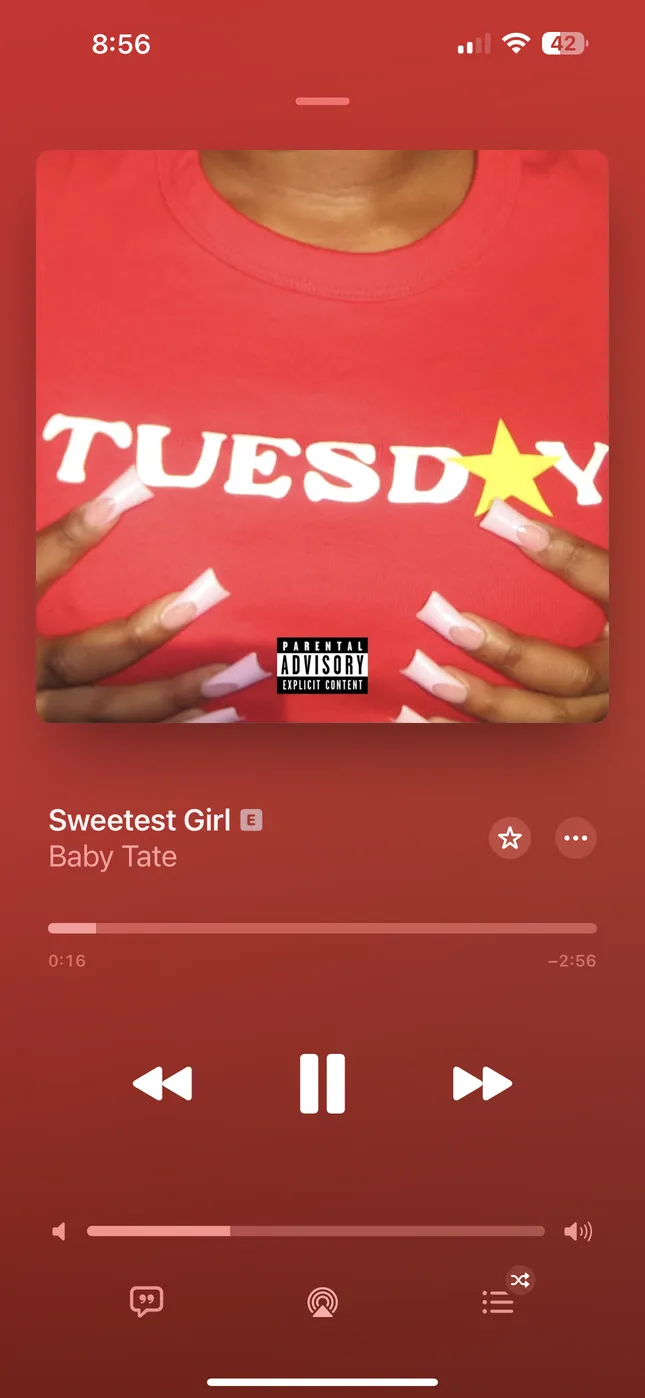Tap the song progress bar to seek
Screen dimensions: 645x1398
coord(322,928)
